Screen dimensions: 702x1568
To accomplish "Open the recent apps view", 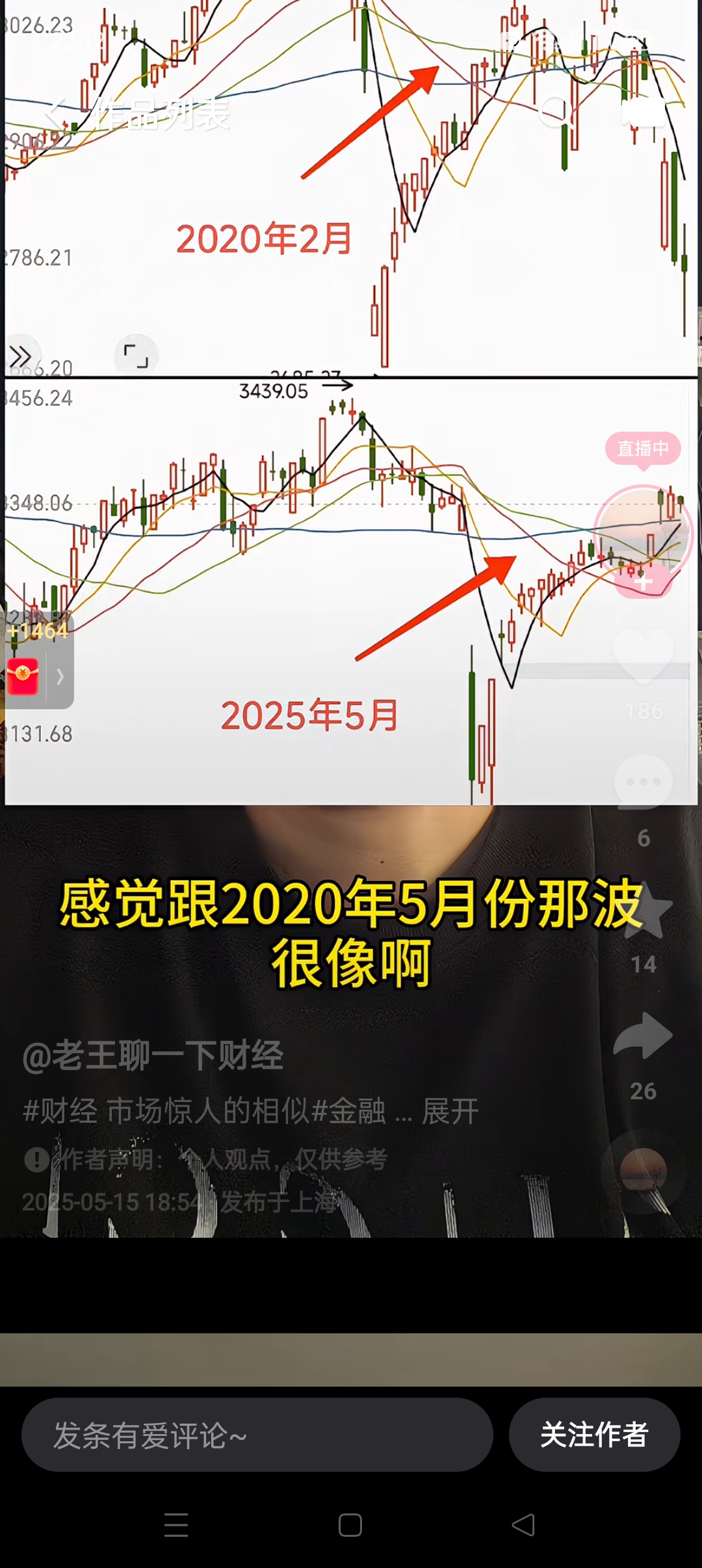I will 176,1525.
